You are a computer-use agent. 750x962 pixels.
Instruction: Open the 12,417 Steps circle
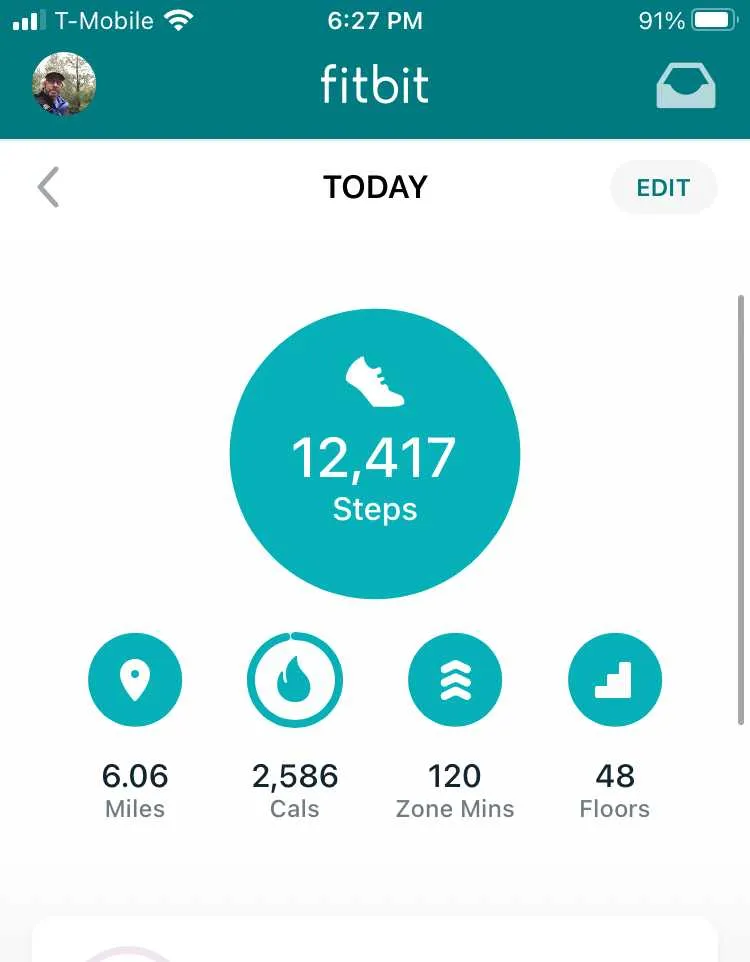375,454
